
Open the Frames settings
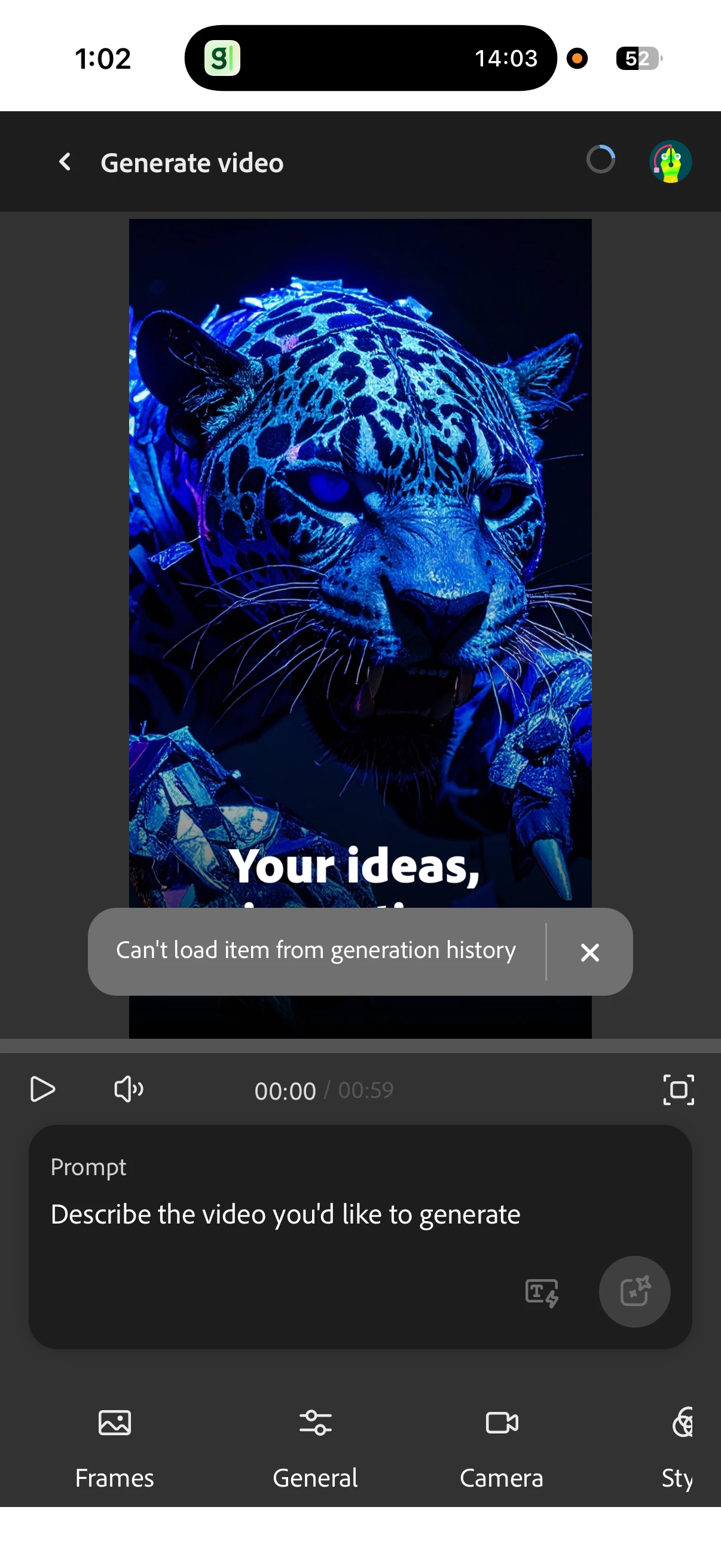[114, 1447]
